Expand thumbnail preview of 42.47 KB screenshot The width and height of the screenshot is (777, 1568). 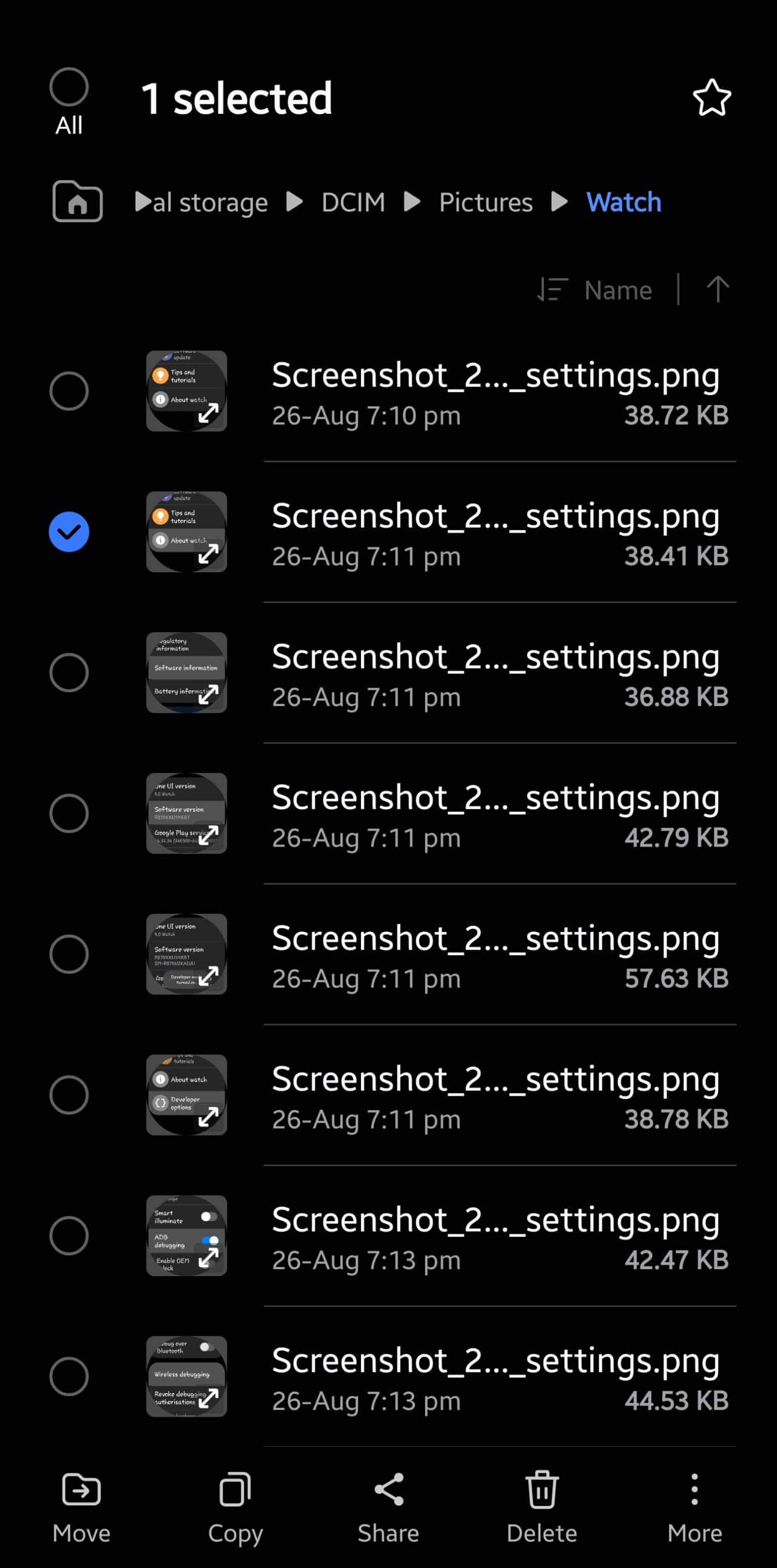coord(208,1258)
